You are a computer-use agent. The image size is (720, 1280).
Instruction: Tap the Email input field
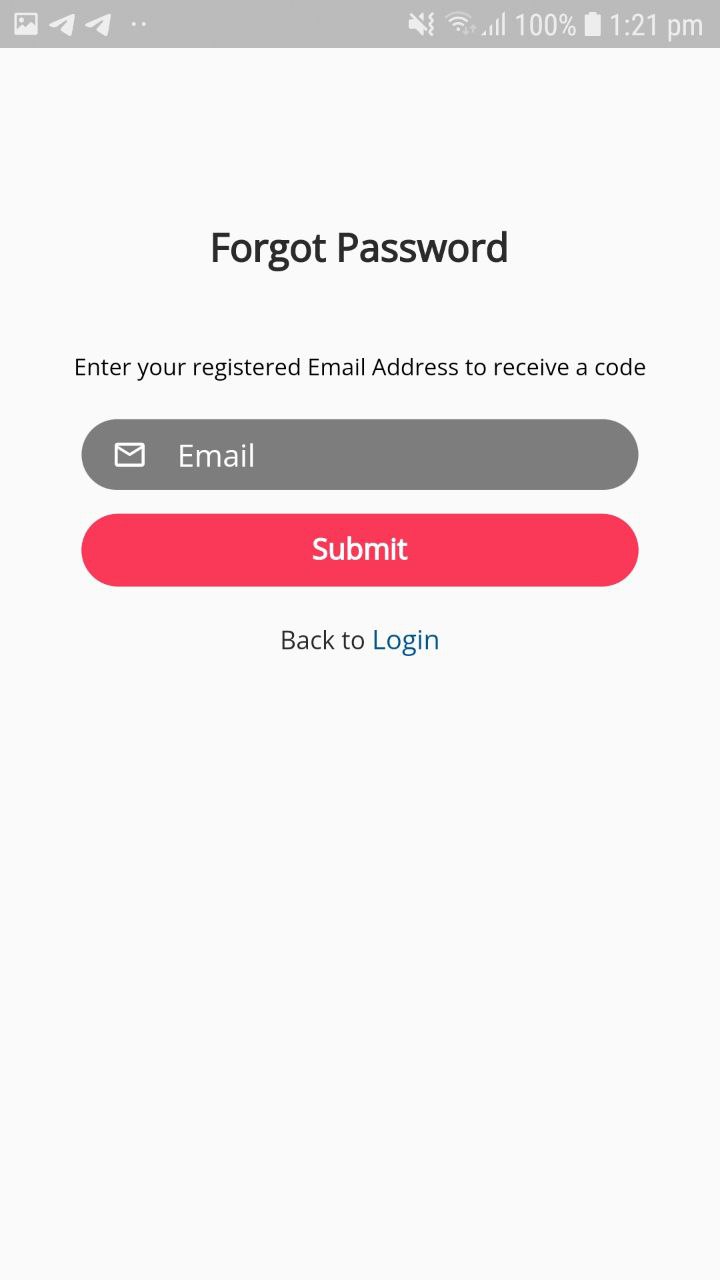360,455
